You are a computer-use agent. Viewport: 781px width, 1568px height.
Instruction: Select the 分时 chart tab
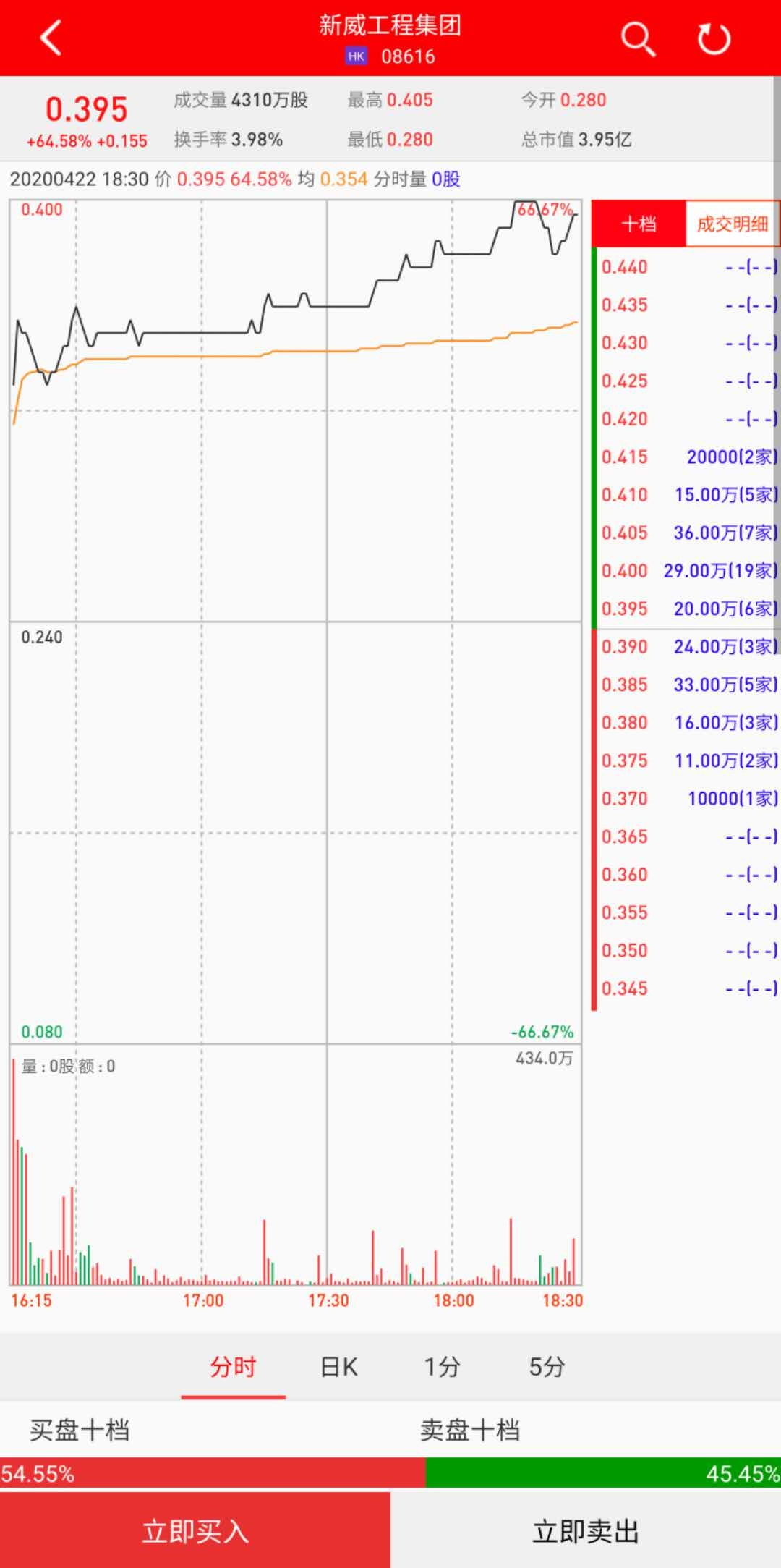(233, 1367)
